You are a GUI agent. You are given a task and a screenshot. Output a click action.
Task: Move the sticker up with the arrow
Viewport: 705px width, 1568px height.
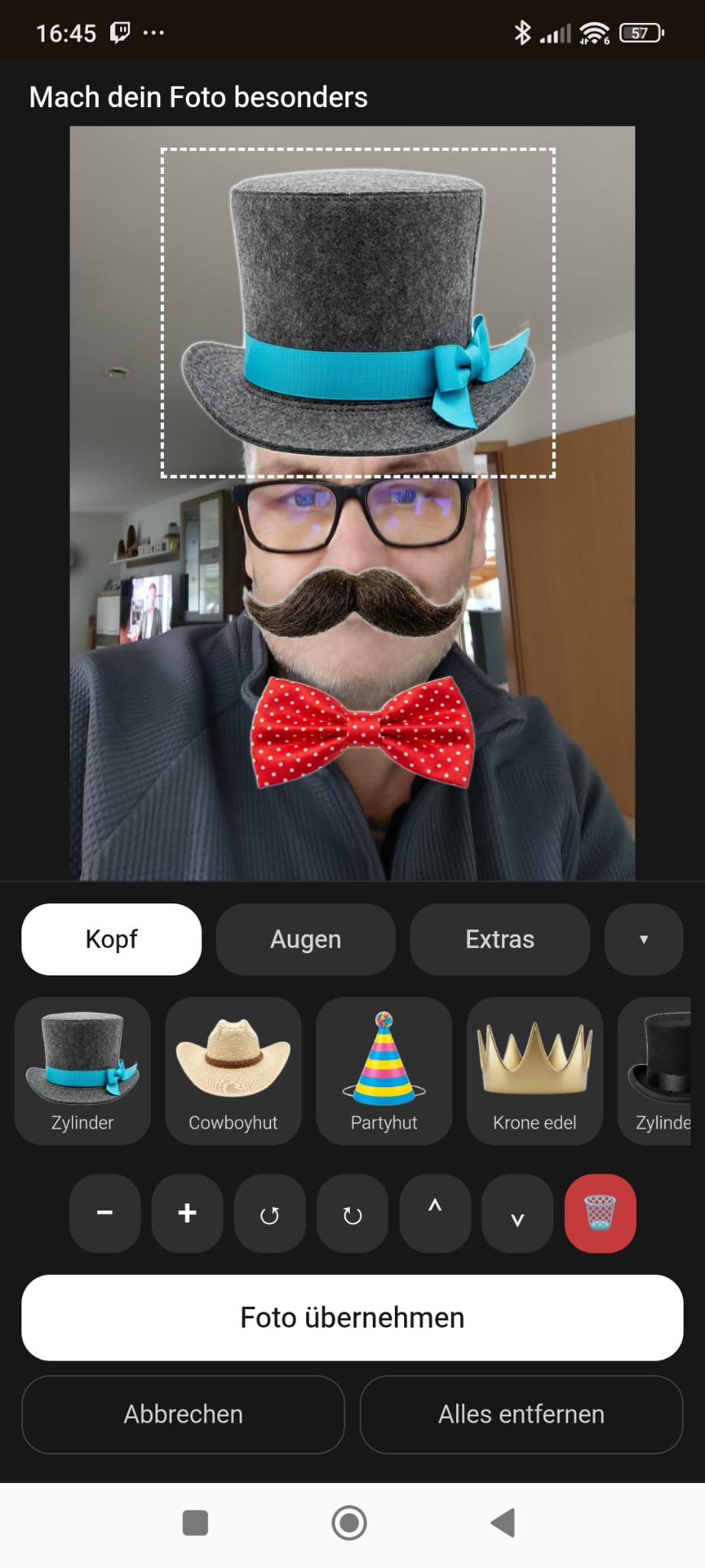tap(436, 1214)
